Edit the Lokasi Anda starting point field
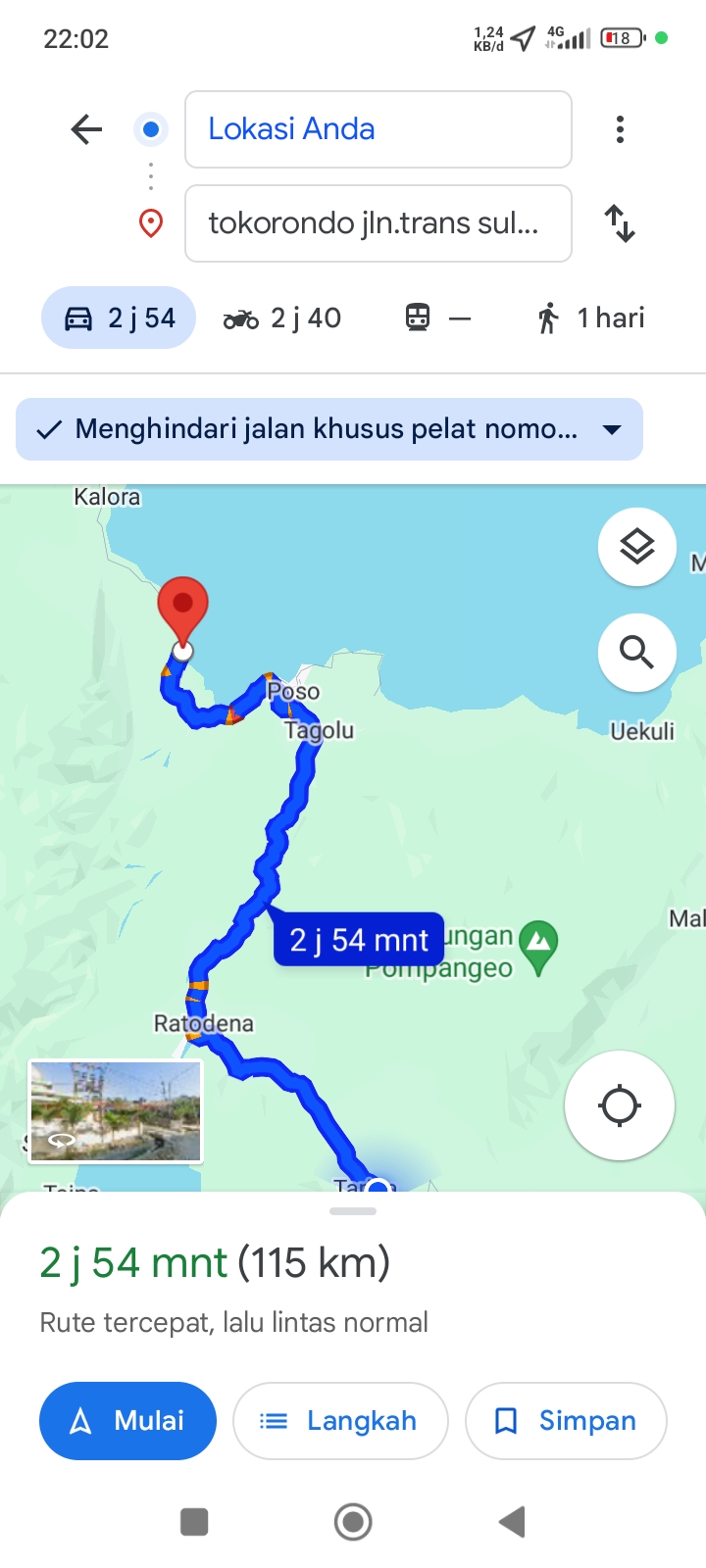Viewport: 706px width, 1568px height. [378, 129]
